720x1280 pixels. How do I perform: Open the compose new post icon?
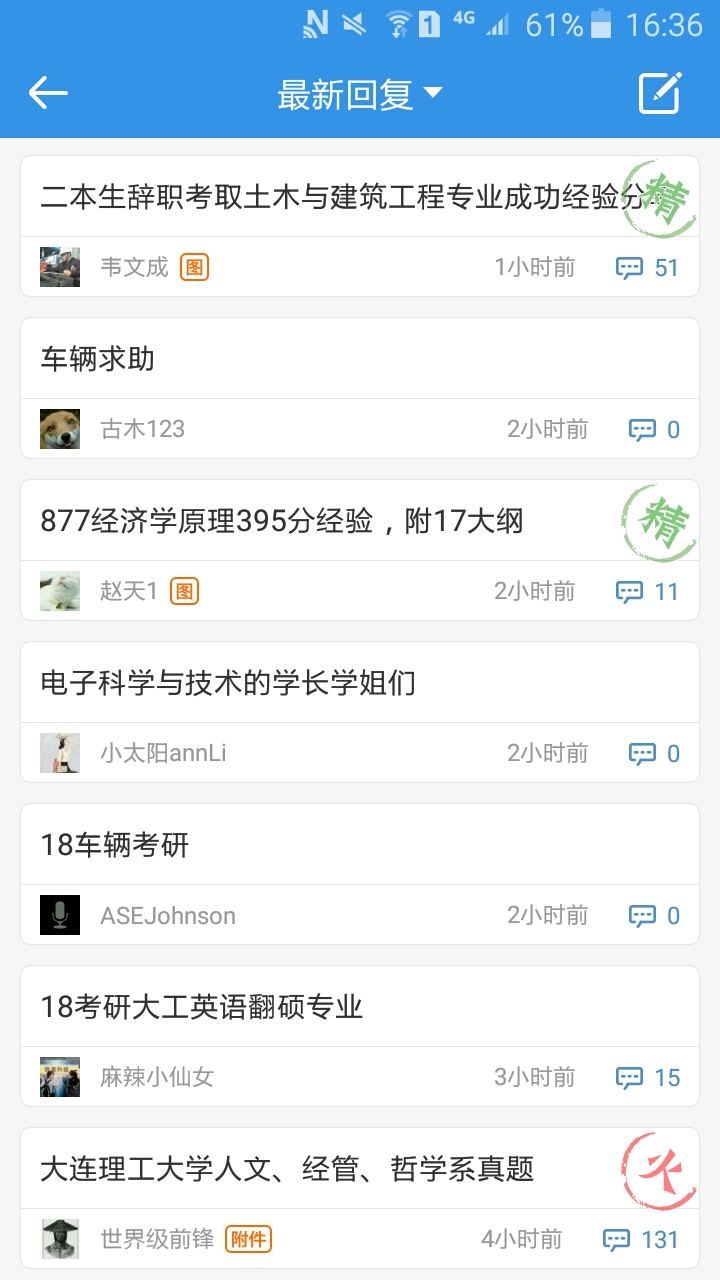tap(661, 92)
